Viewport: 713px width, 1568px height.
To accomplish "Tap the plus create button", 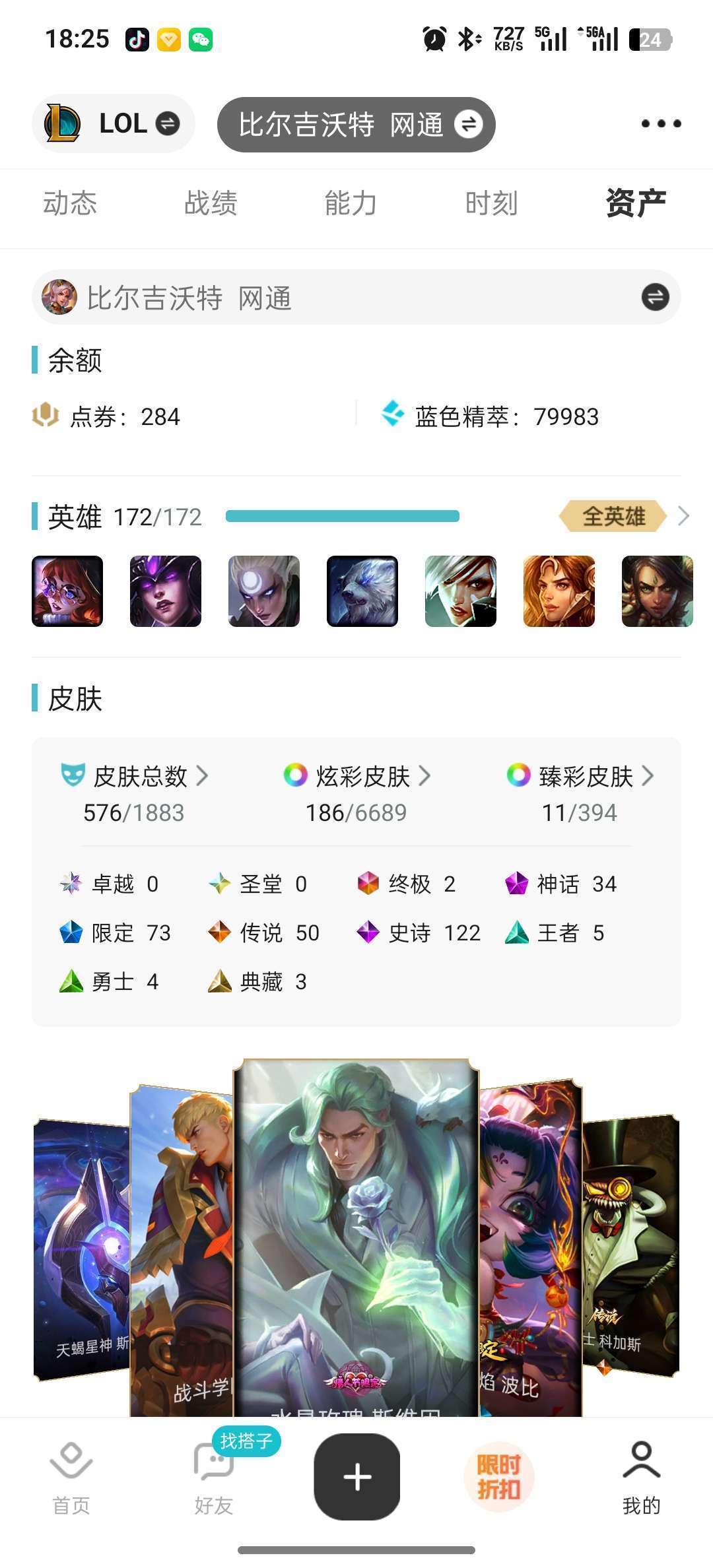I will coord(356,1476).
